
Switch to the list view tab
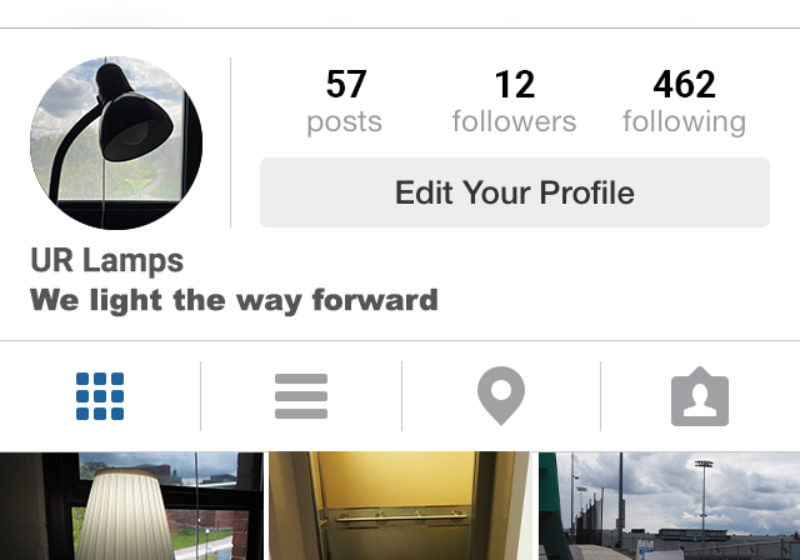point(301,396)
